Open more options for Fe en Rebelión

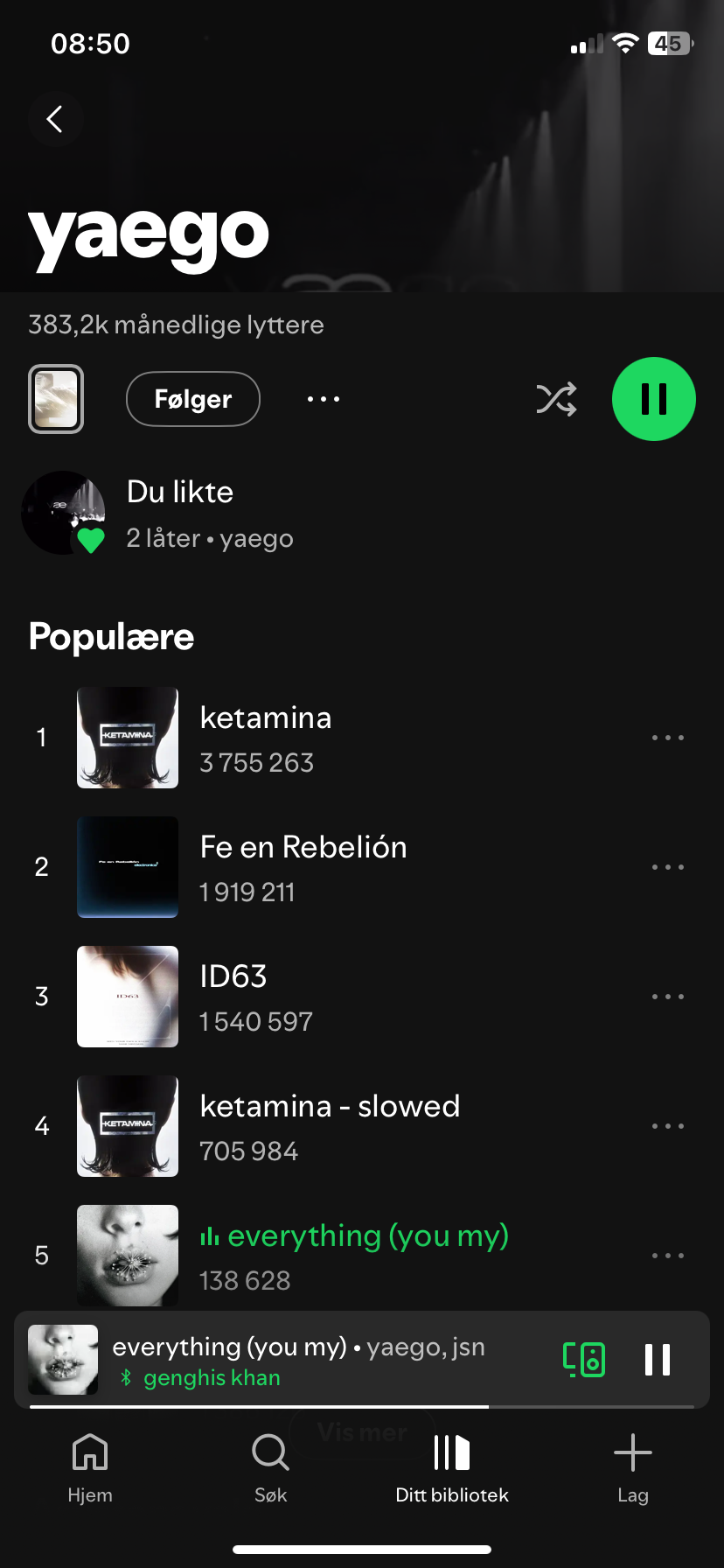pyautogui.click(x=667, y=867)
